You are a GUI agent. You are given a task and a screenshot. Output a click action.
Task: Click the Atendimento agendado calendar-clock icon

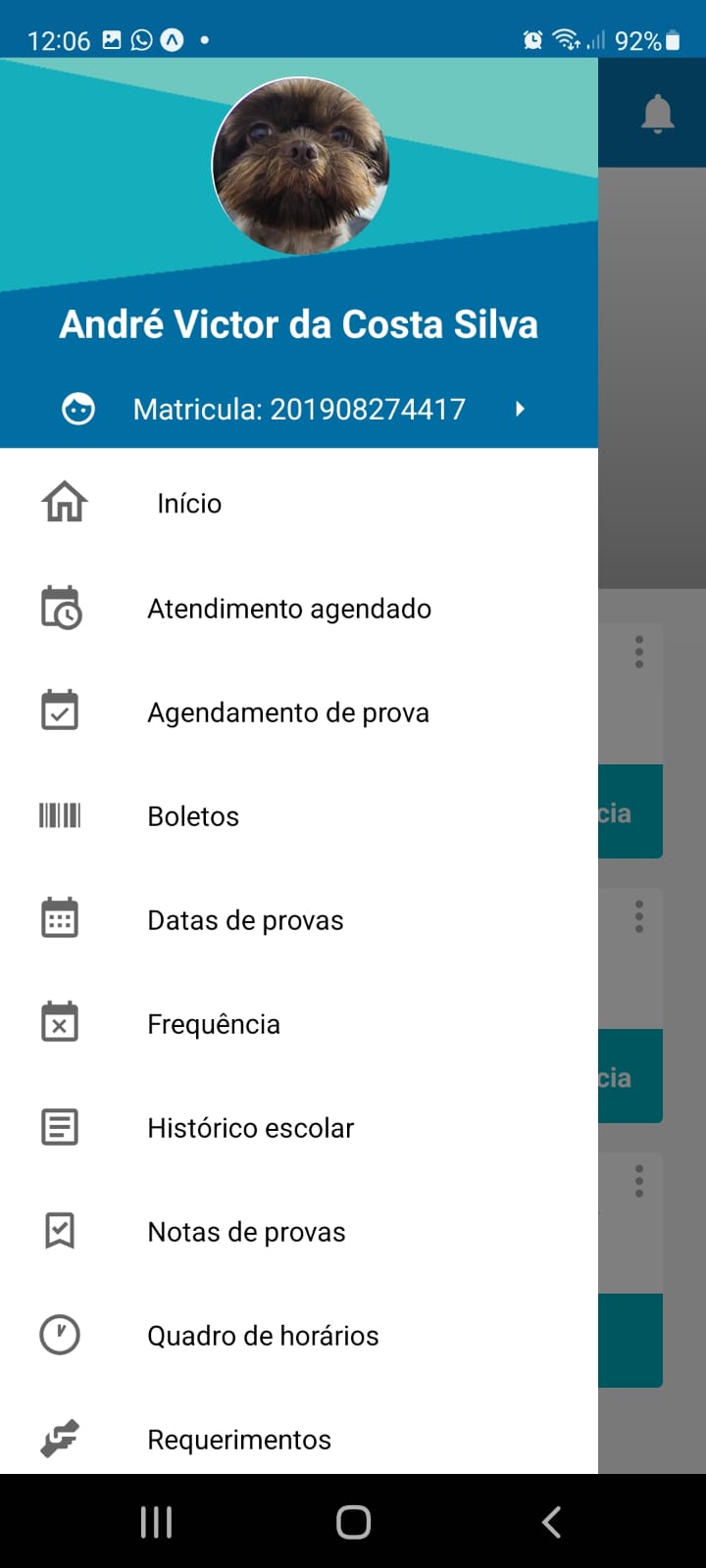(59, 608)
